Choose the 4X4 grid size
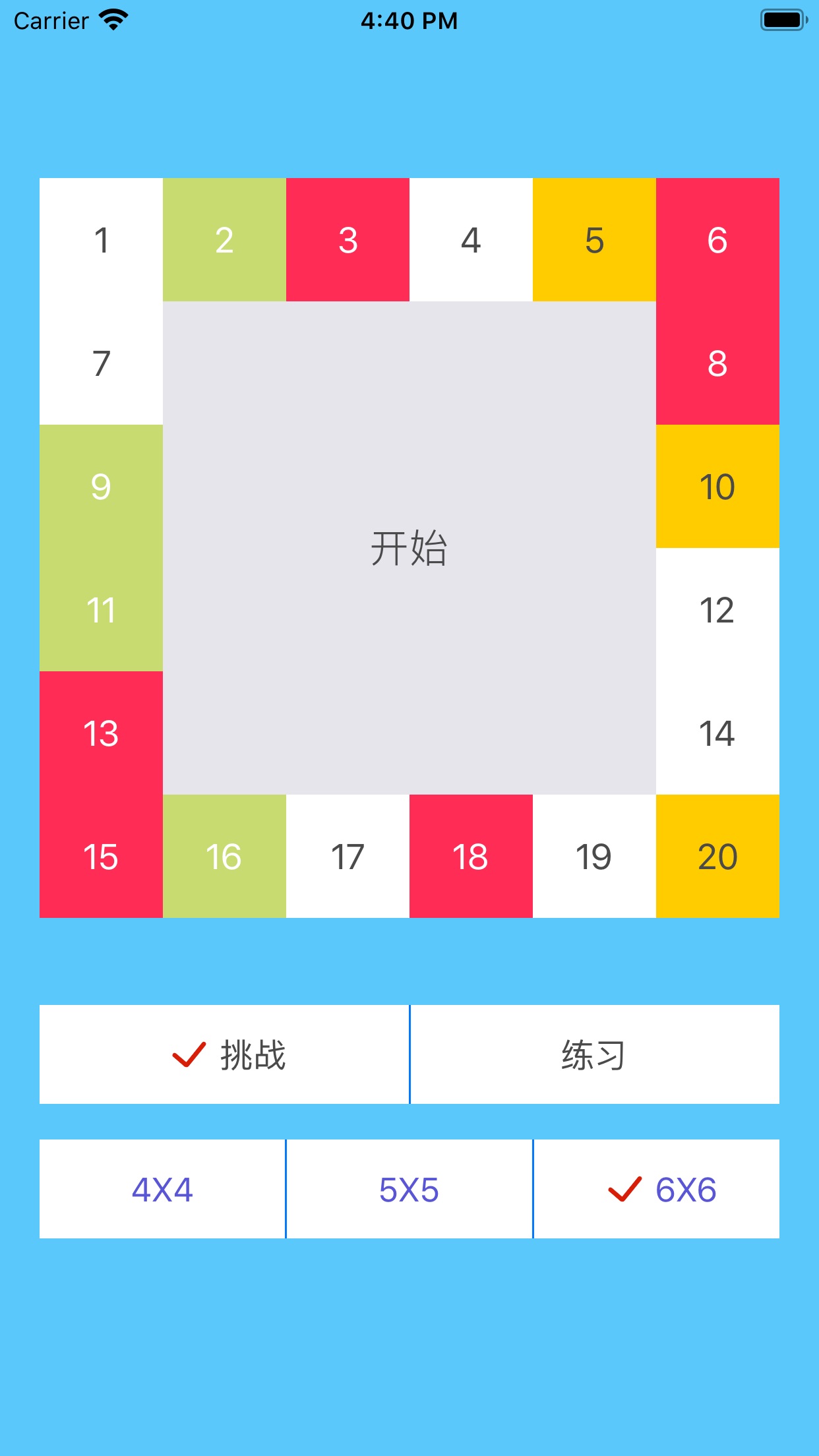The image size is (819, 1456). point(162,1189)
